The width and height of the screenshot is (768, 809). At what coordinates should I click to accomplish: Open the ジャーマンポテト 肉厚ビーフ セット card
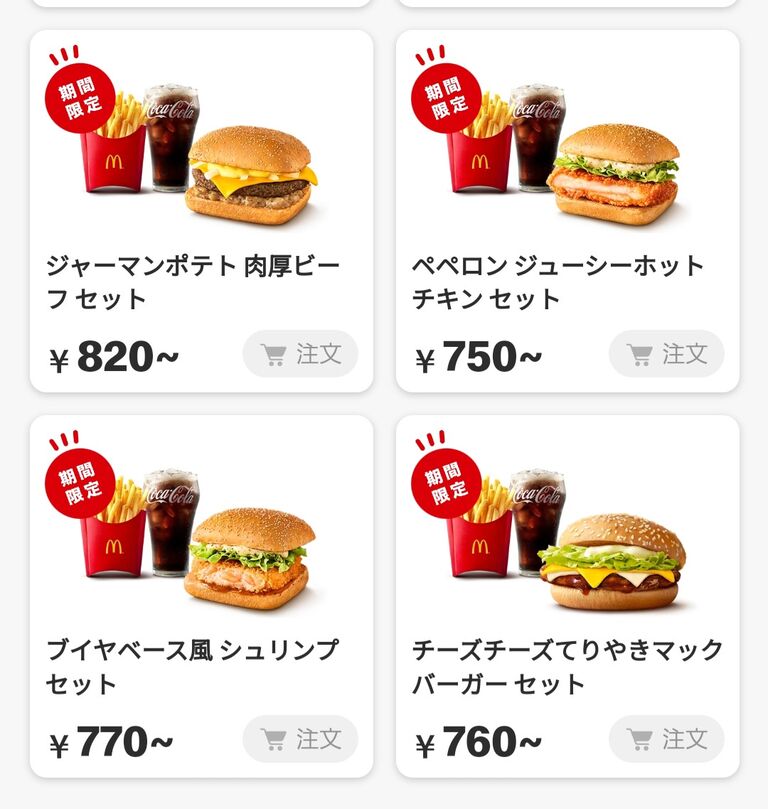point(201,211)
